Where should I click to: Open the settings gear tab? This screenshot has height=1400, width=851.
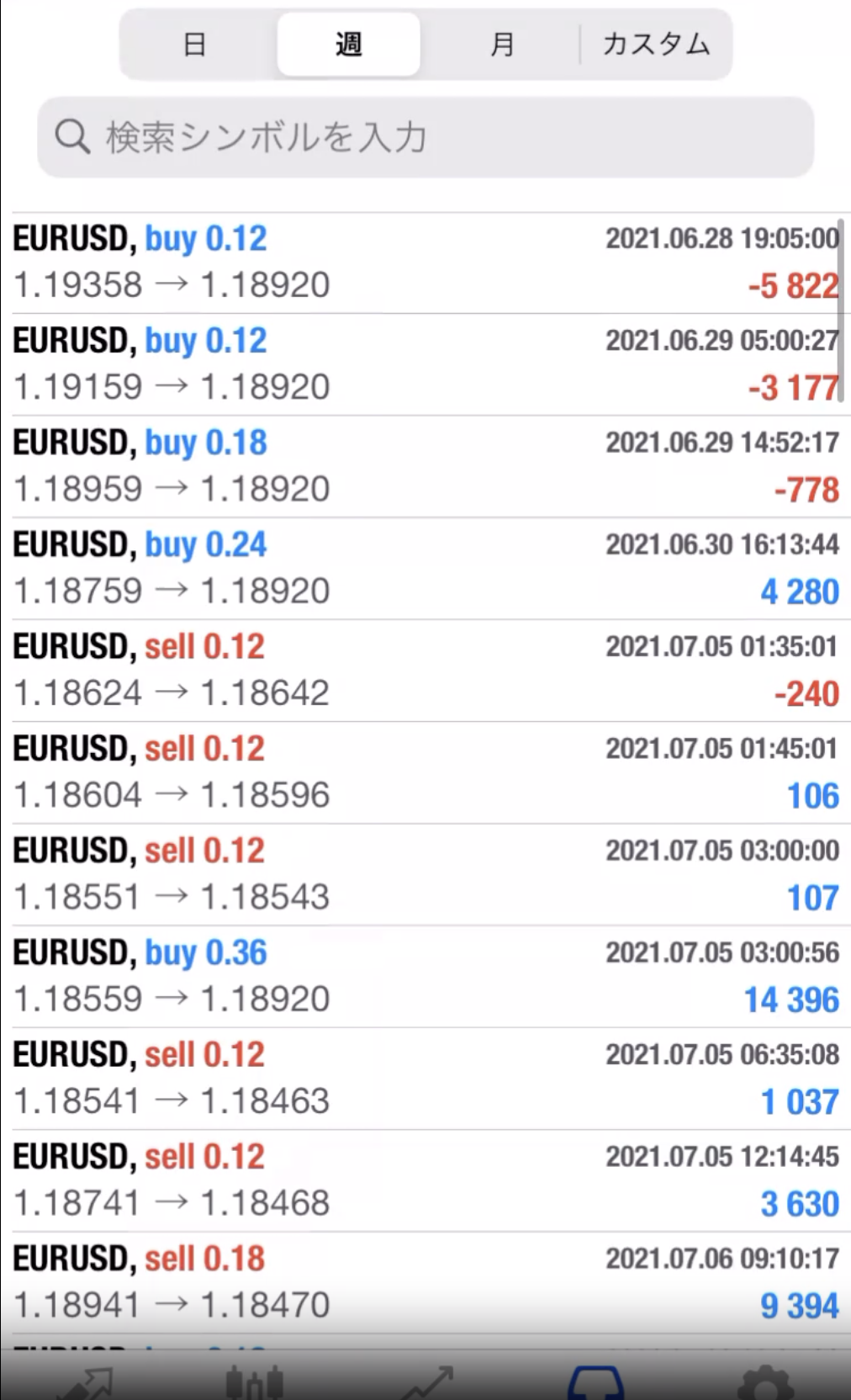[x=765, y=1382]
